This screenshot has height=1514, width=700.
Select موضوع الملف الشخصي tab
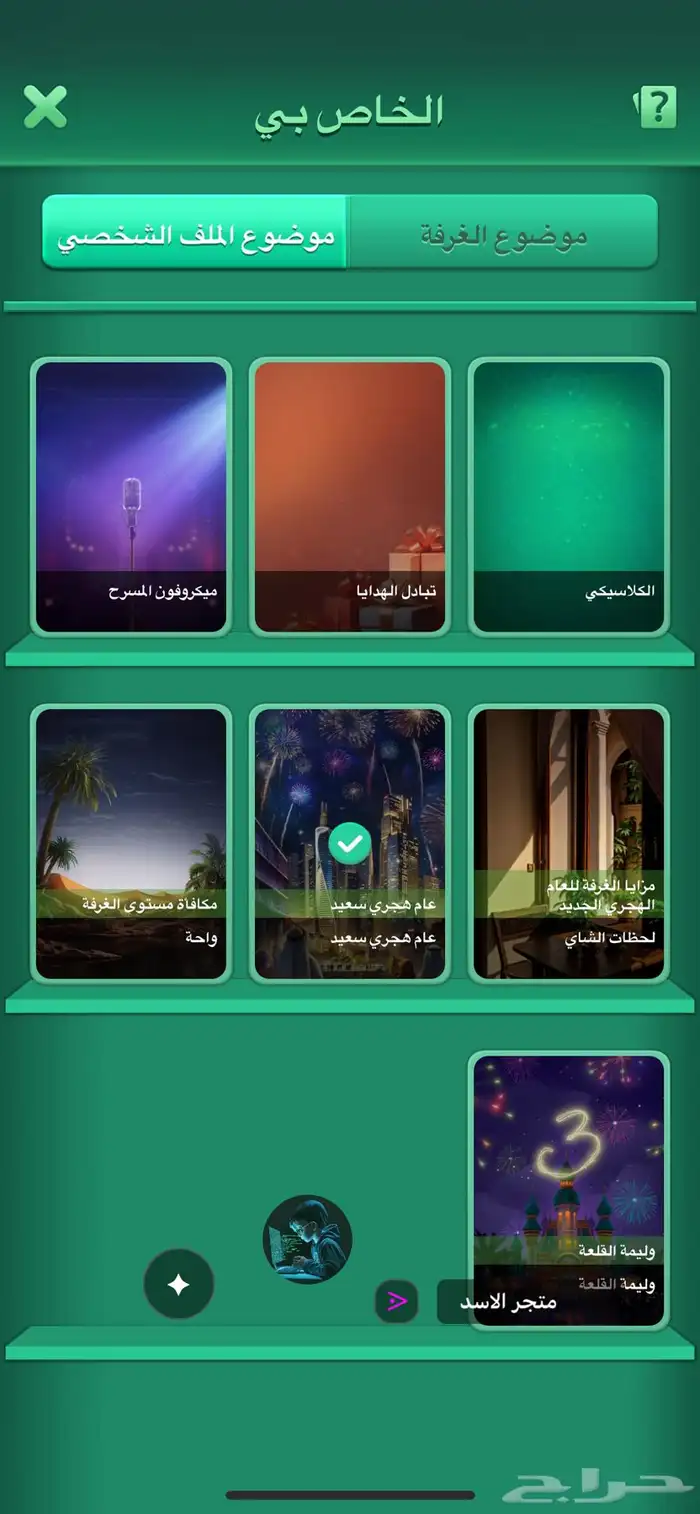(x=196, y=236)
